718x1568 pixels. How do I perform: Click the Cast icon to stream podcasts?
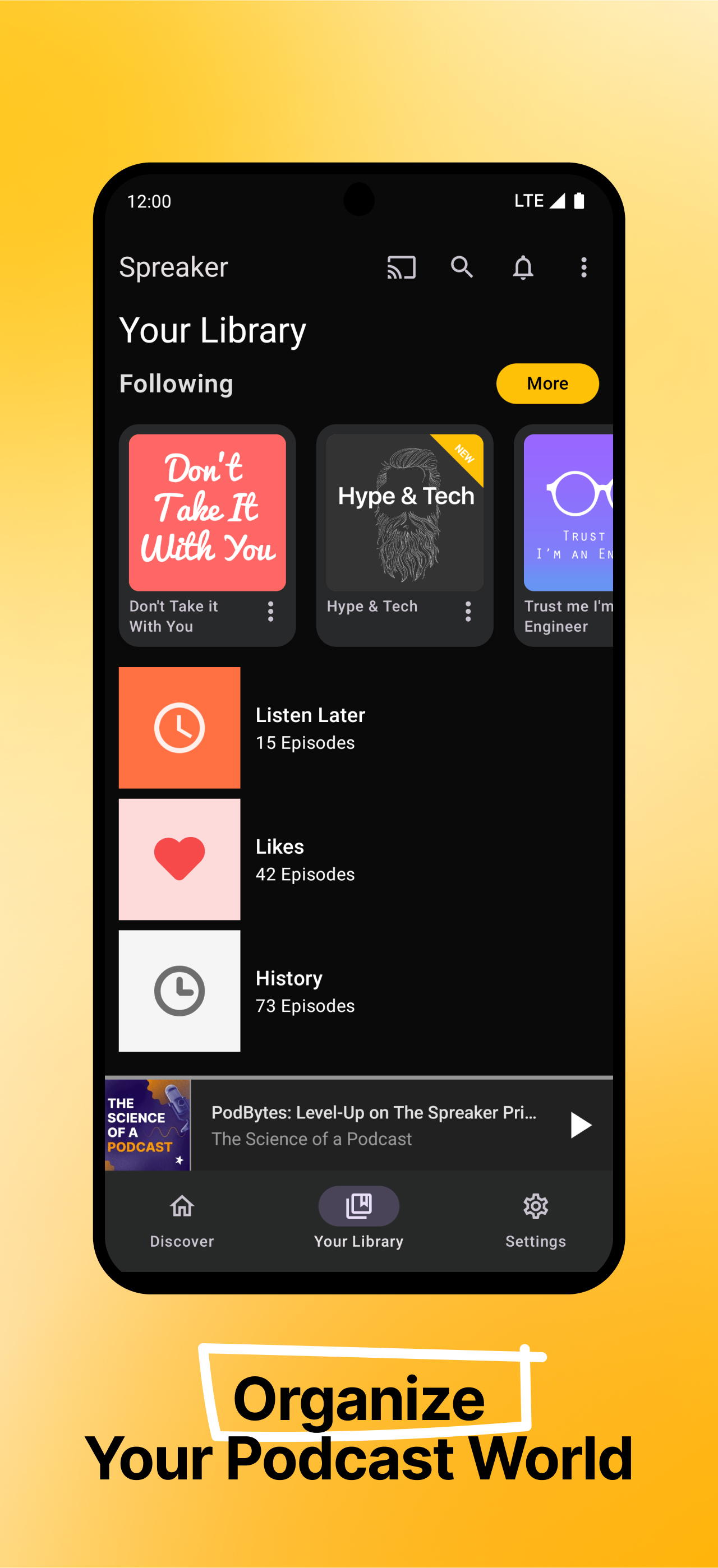click(x=401, y=267)
